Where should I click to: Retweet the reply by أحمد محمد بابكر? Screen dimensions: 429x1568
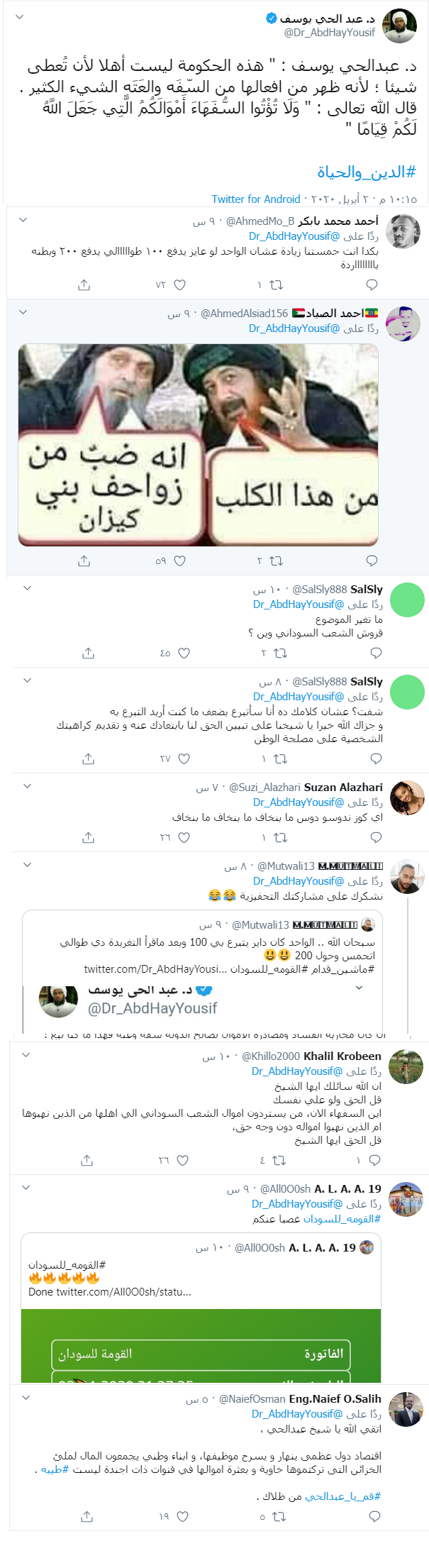(x=276, y=285)
